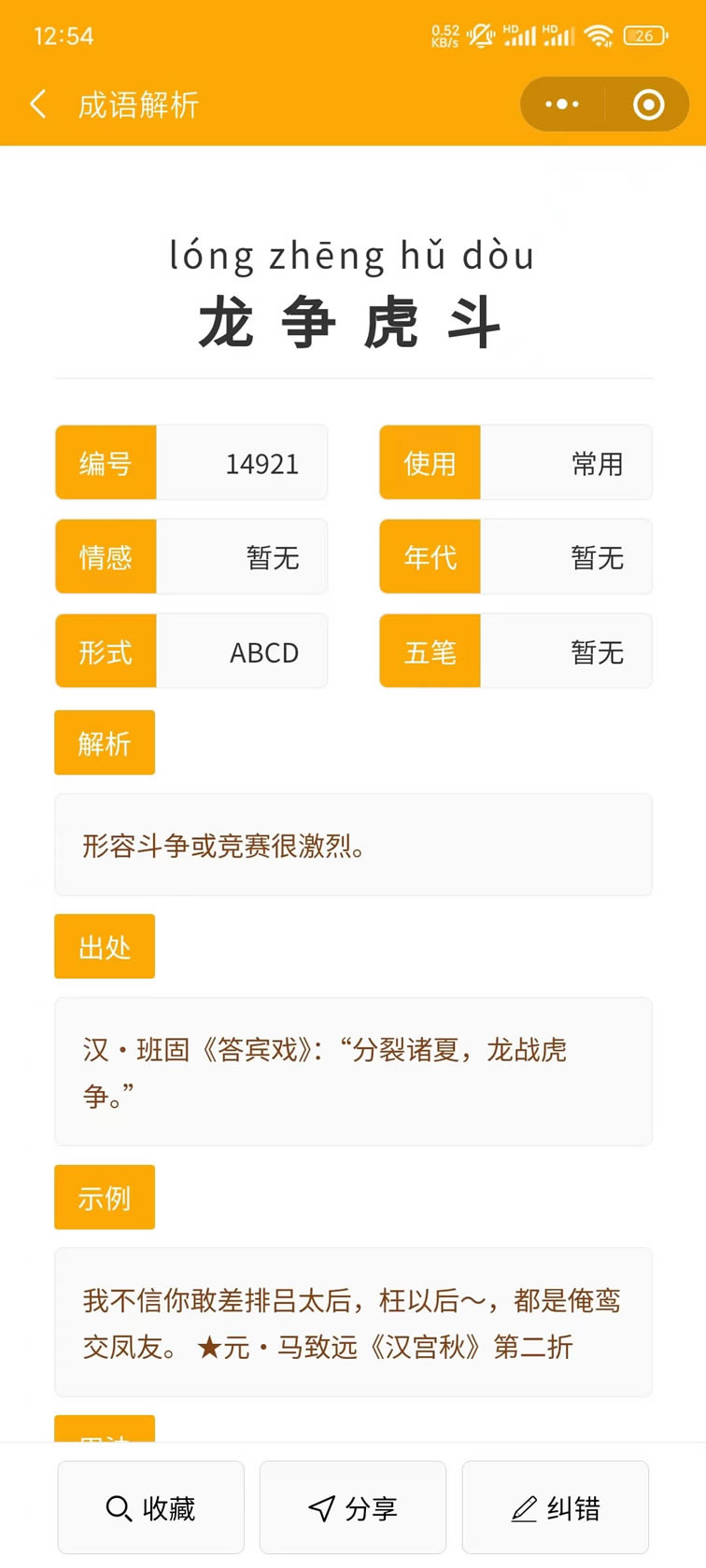Go back from 成语解析 page
The height and width of the screenshot is (1568, 706).
point(38,105)
